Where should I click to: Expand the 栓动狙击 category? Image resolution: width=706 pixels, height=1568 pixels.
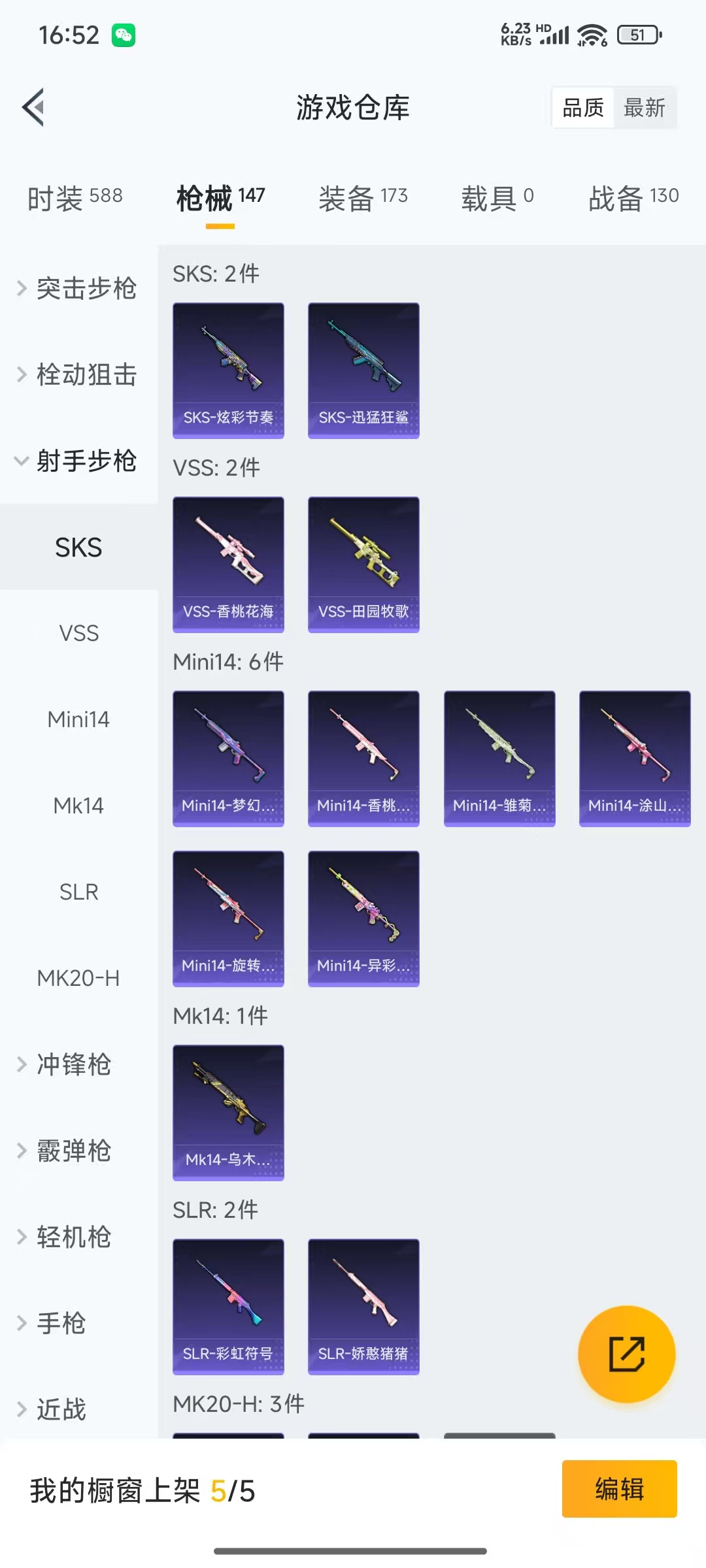78,374
